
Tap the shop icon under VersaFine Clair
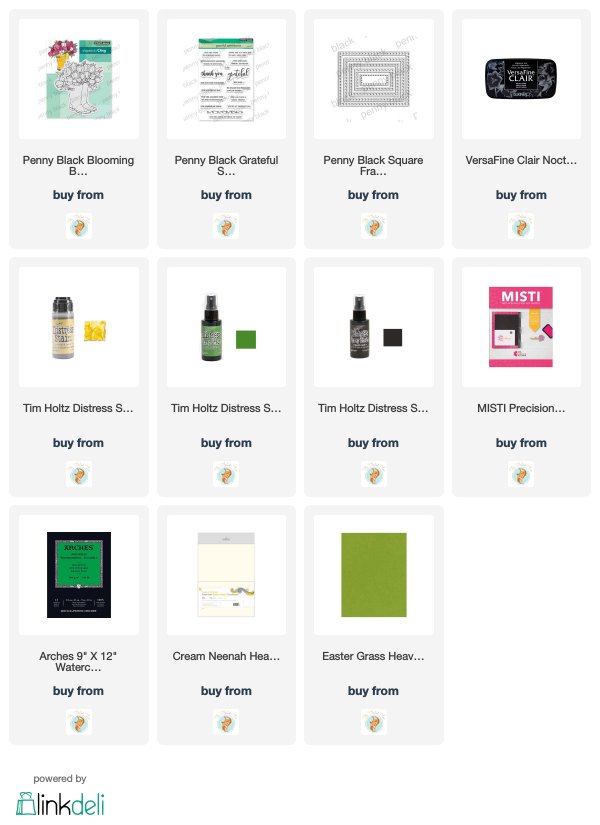pos(521,225)
